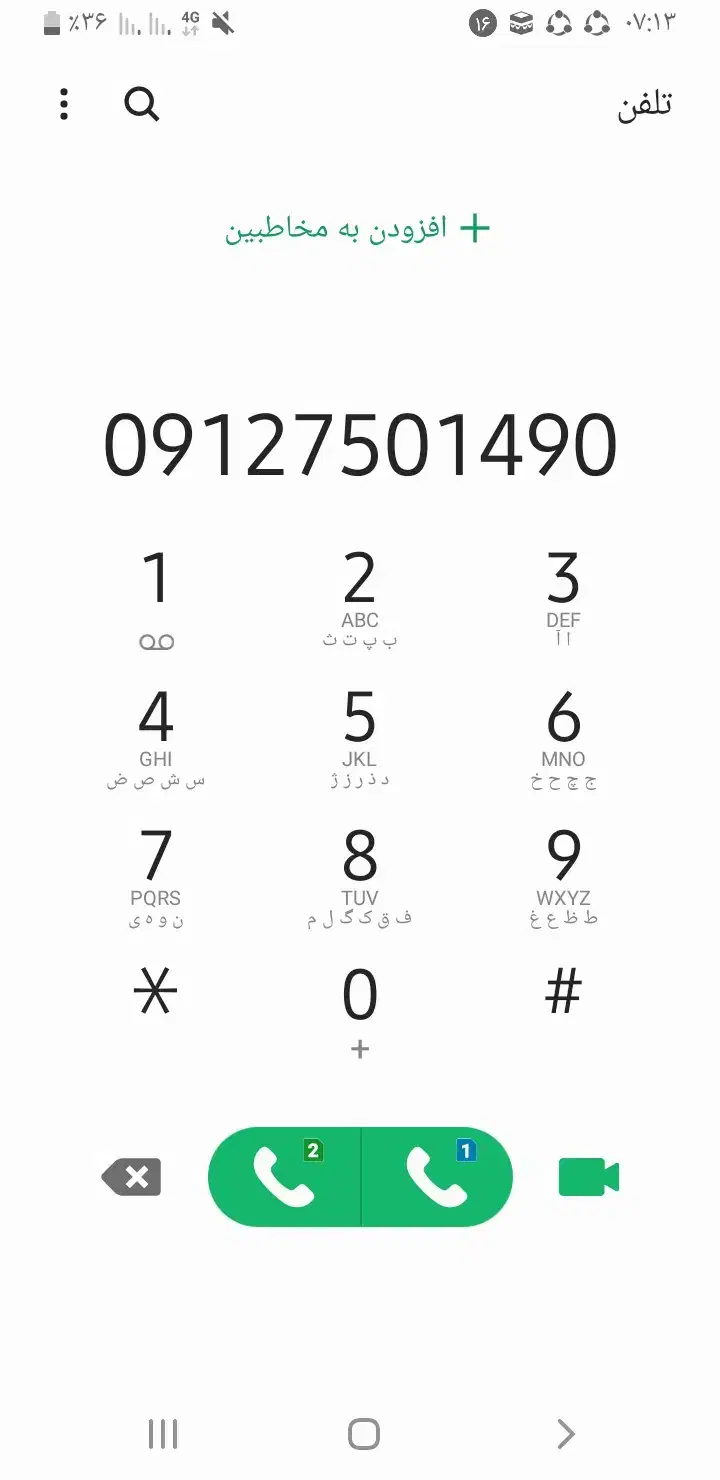This screenshot has width=720, height=1480.
Task: Tap the 7 PQRS key
Action: click(x=156, y=878)
